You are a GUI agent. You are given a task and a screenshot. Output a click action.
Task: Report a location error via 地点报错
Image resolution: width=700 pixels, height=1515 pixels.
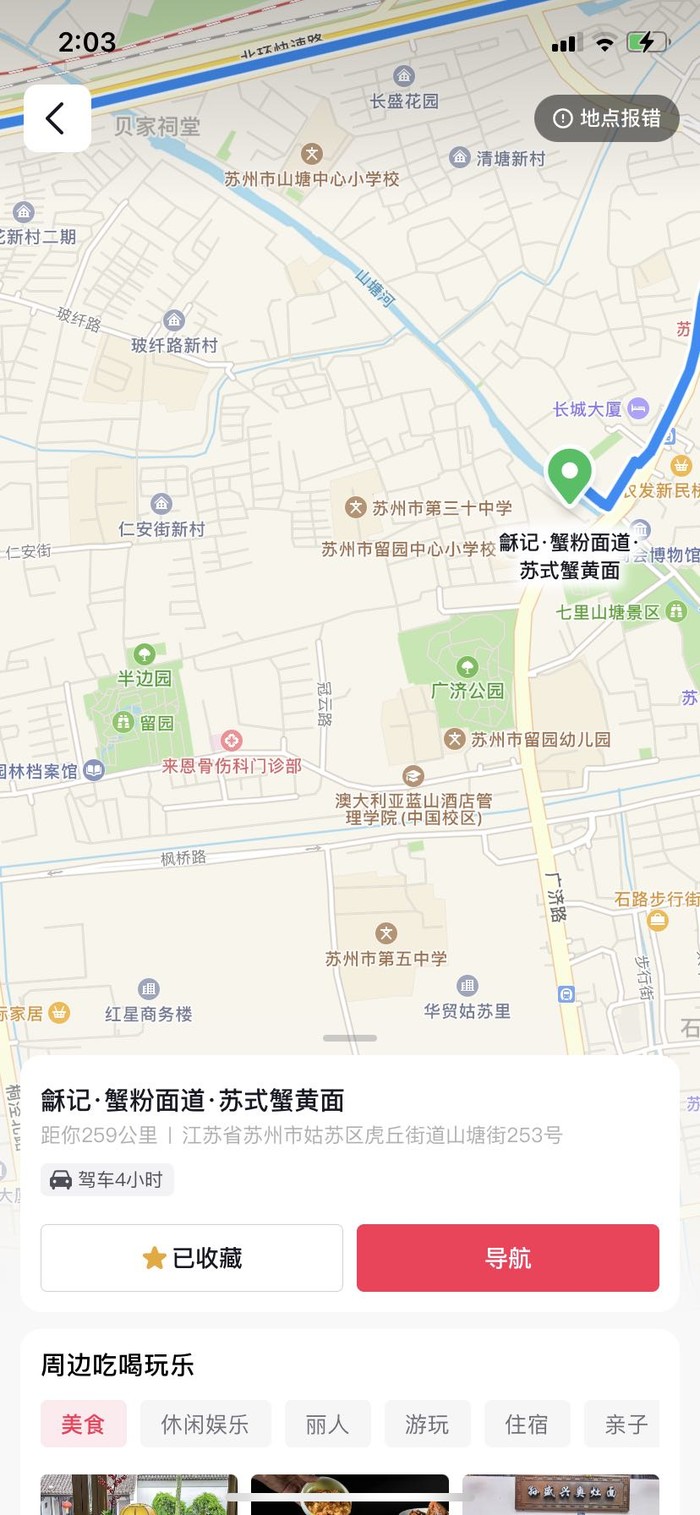[607, 118]
